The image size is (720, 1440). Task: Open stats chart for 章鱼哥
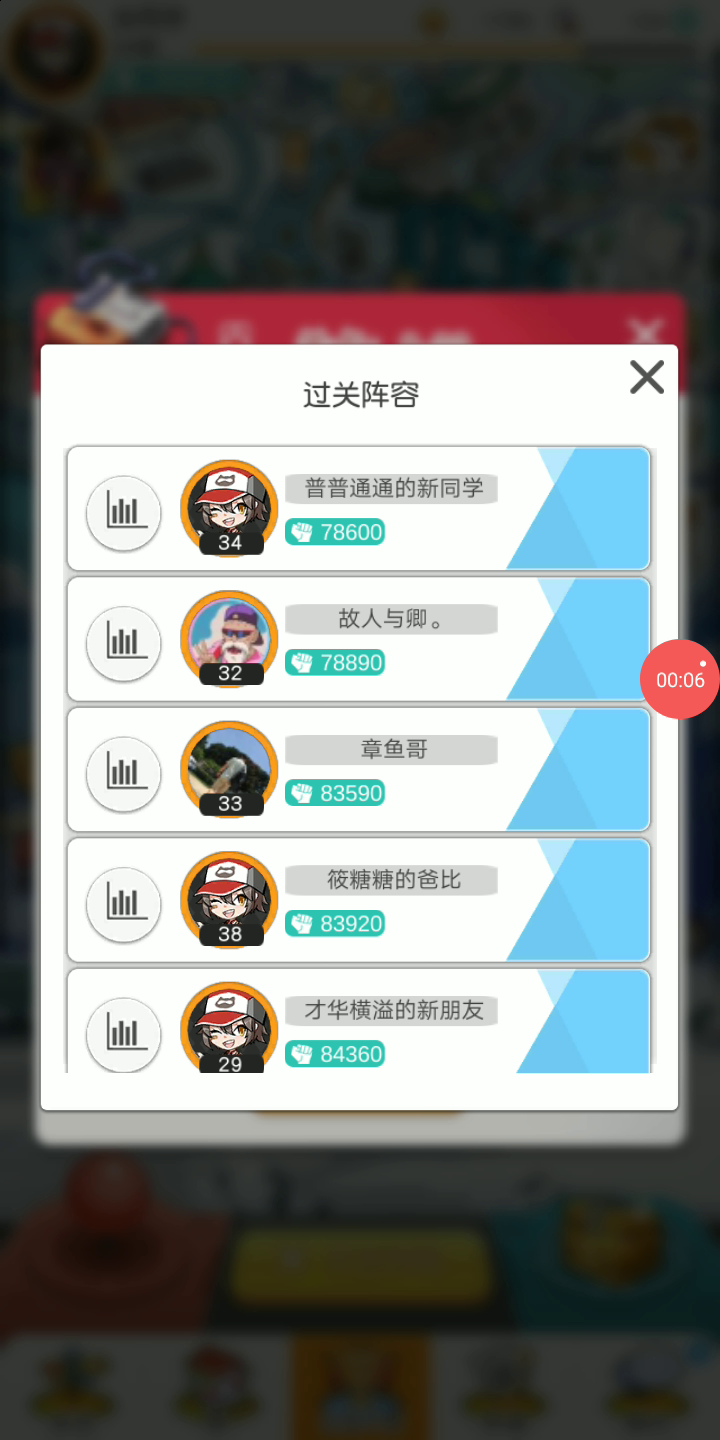[x=124, y=774]
